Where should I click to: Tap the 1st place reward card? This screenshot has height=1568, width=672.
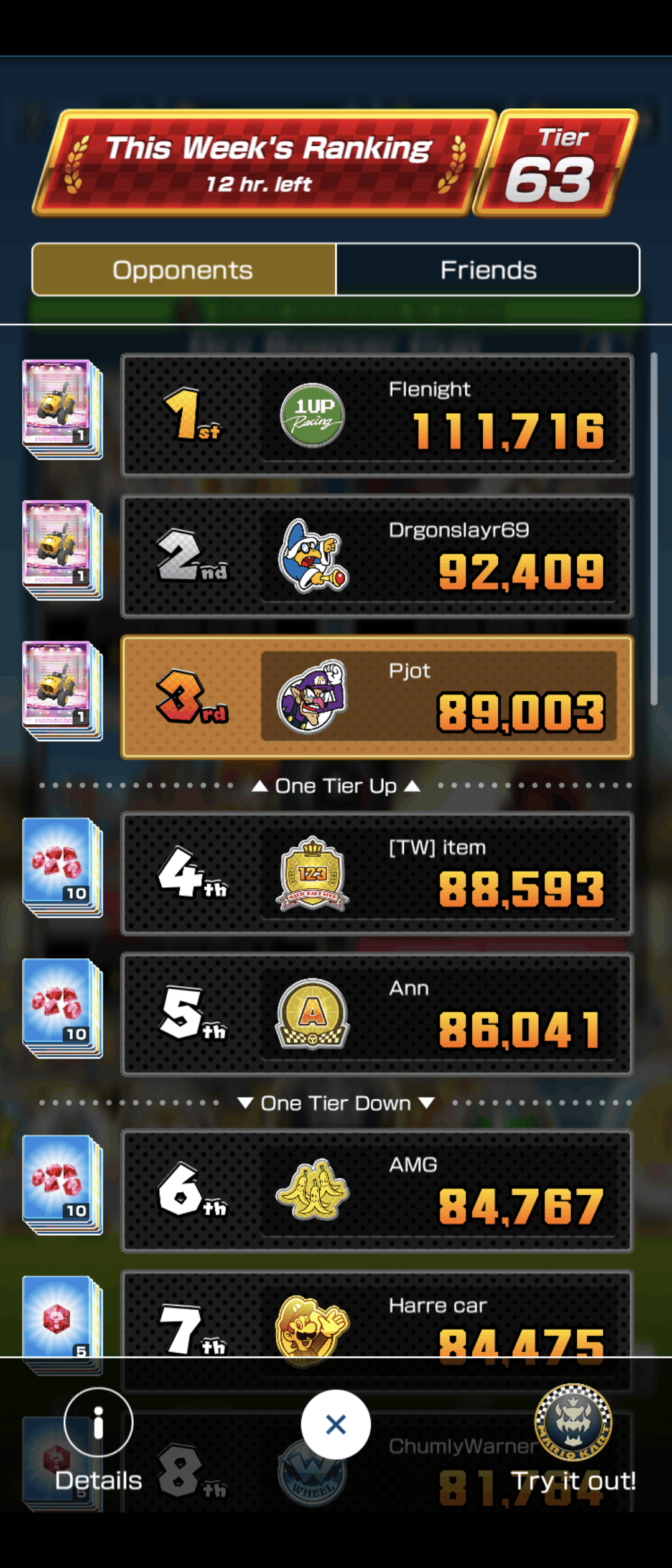(62, 409)
